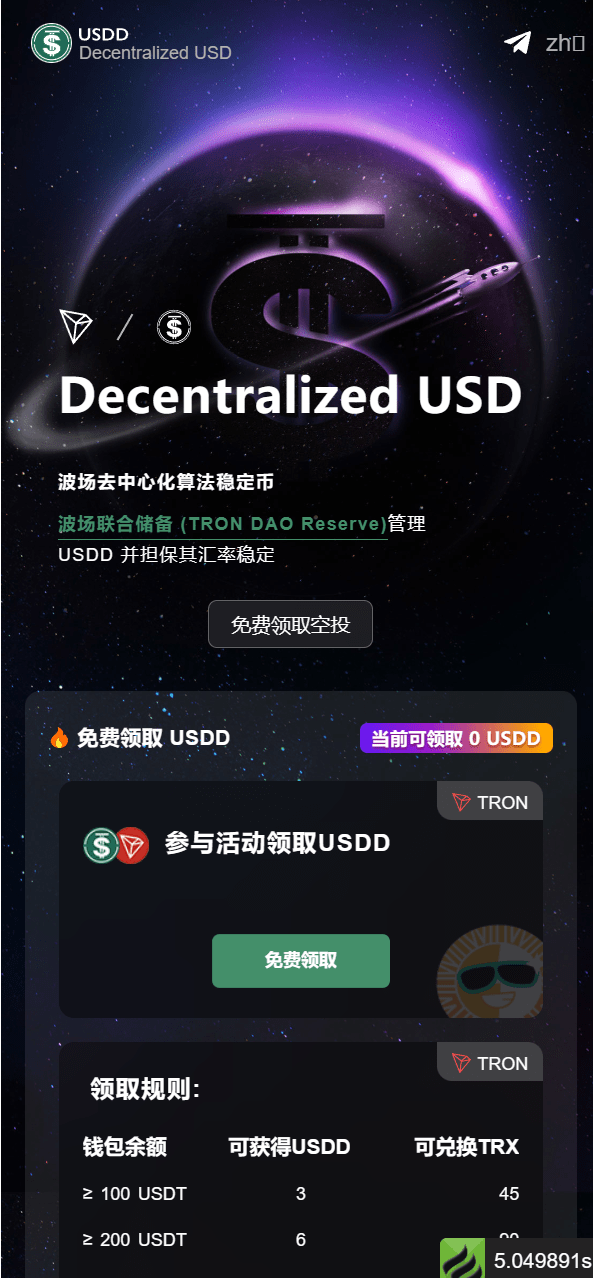Screen dimensions: 593x1278
Task: Tap the green 免费领取 button
Action: (x=301, y=960)
